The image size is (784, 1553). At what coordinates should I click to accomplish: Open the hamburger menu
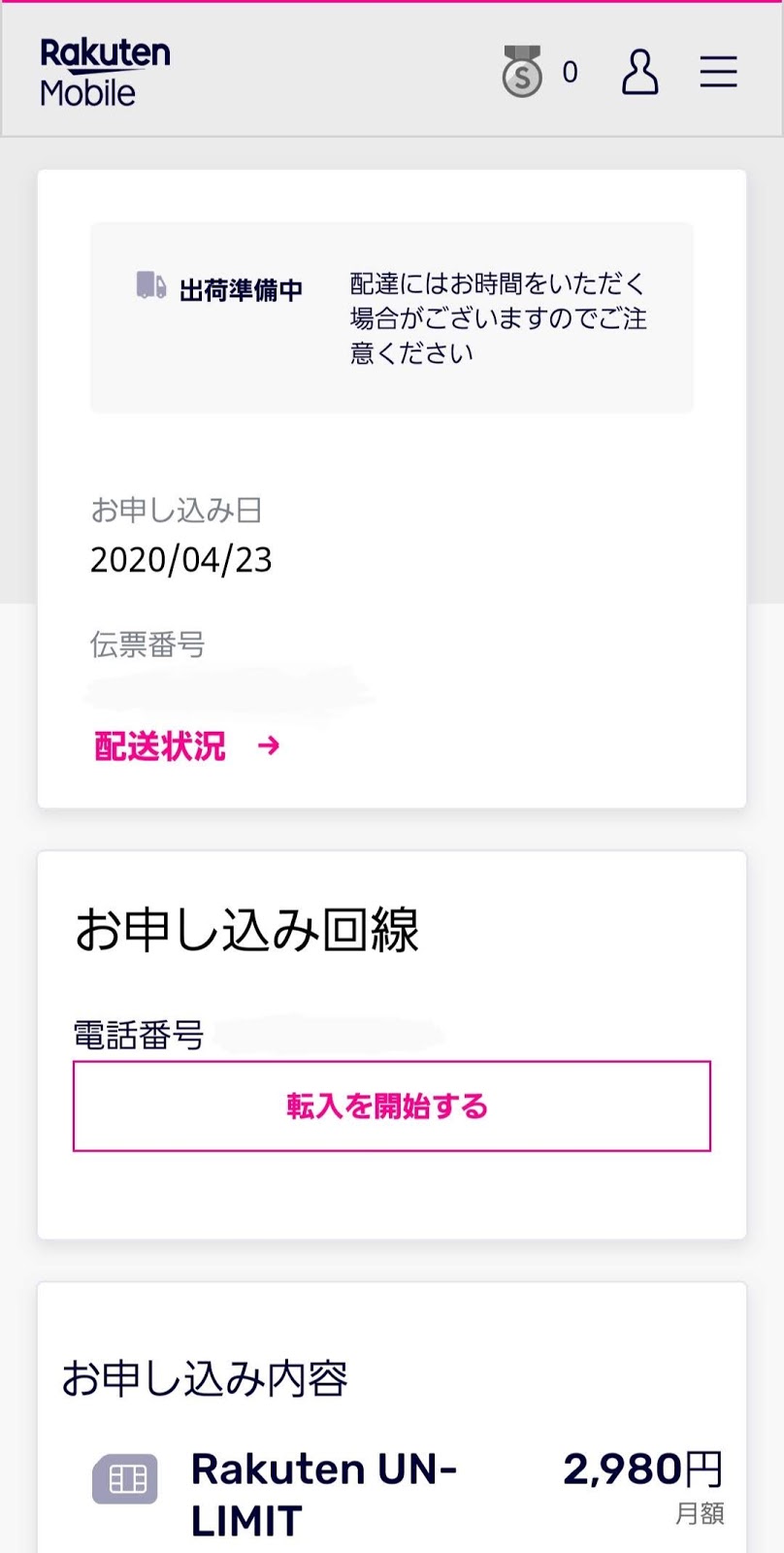[x=718, y=72]
